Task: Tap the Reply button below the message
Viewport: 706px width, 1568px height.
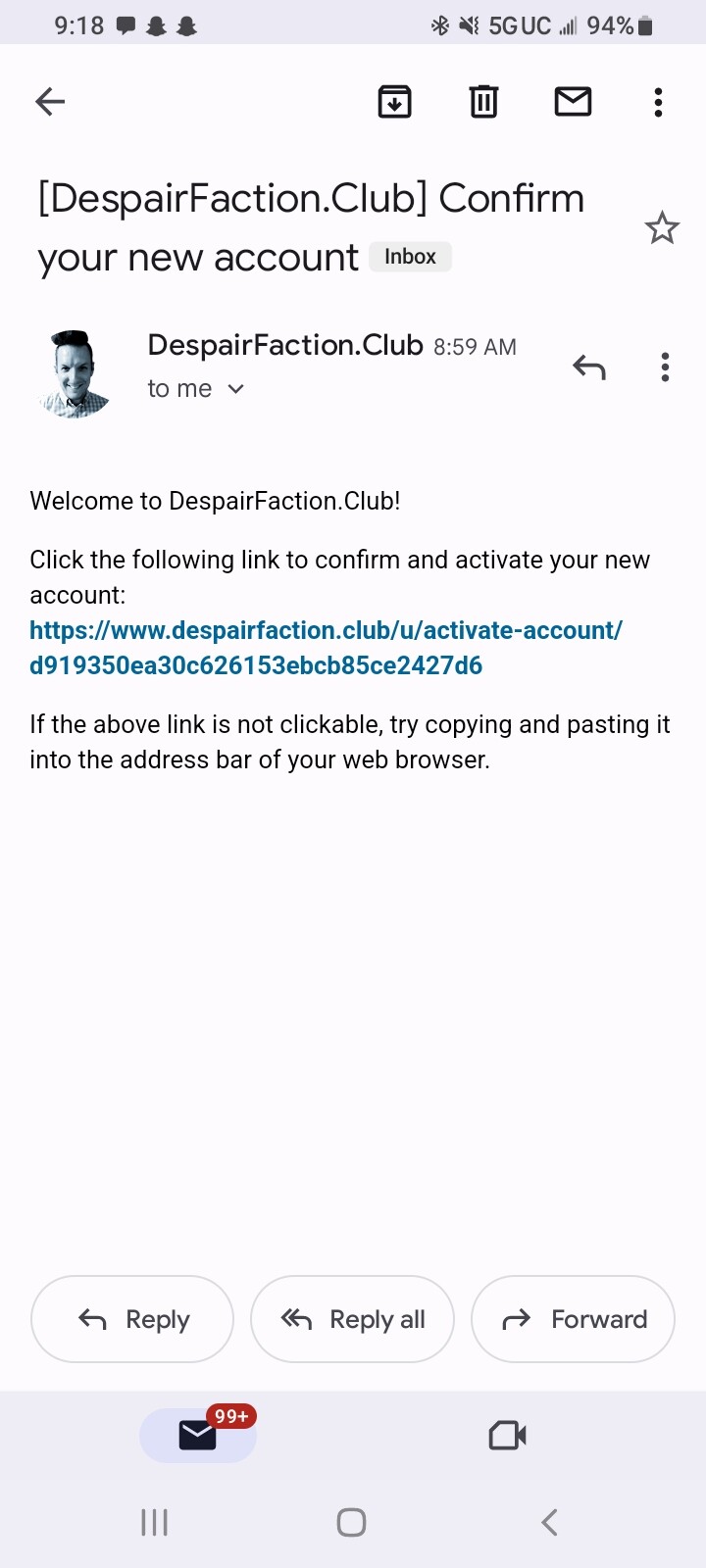Action: tap(132, 1319)
